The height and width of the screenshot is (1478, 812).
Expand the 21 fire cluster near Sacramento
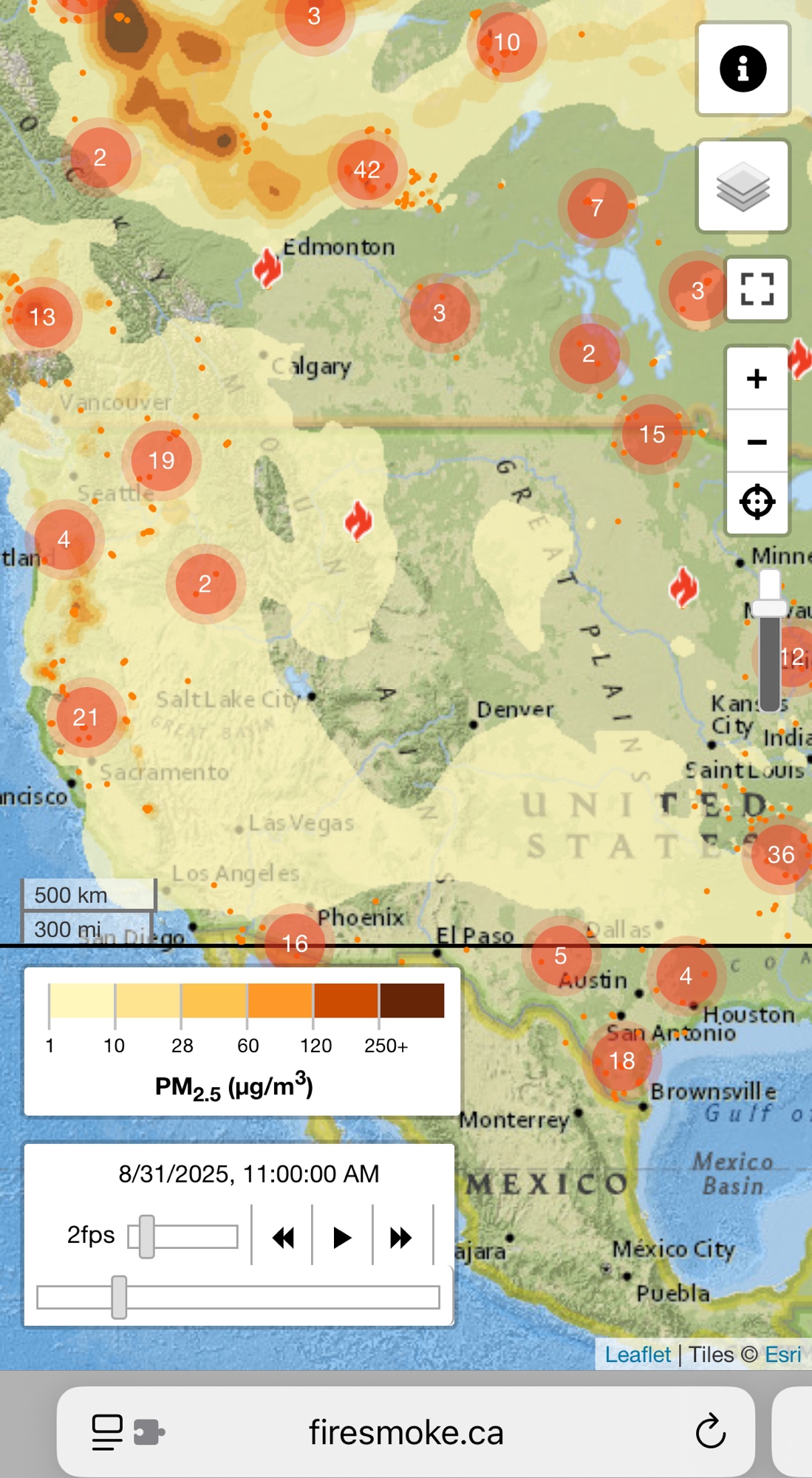click(86, 717)
